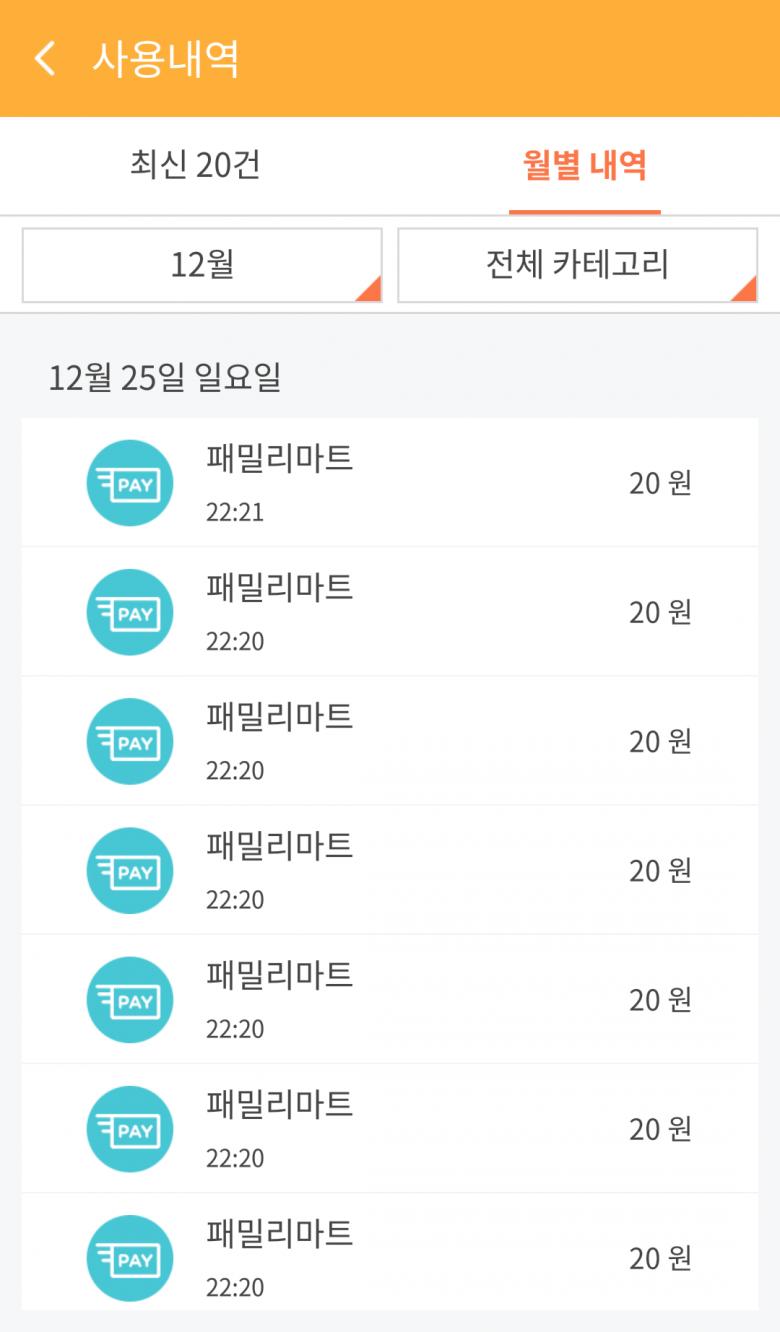The width and height of the screenshot is (780, 1332).
Task: Go back from the 사용내역 screen
Action: (45, 58)
